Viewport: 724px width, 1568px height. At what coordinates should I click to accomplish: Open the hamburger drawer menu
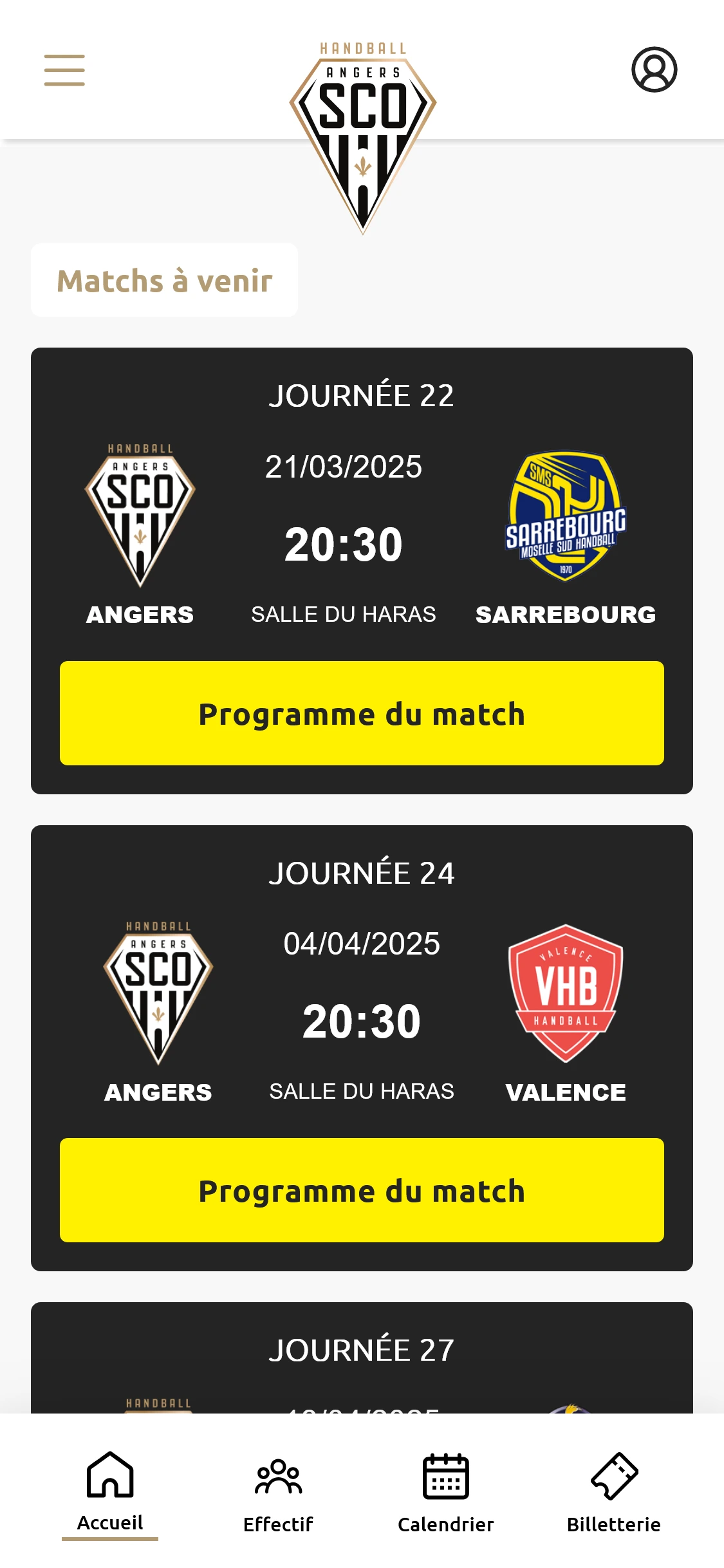click(x=64, y=70)
